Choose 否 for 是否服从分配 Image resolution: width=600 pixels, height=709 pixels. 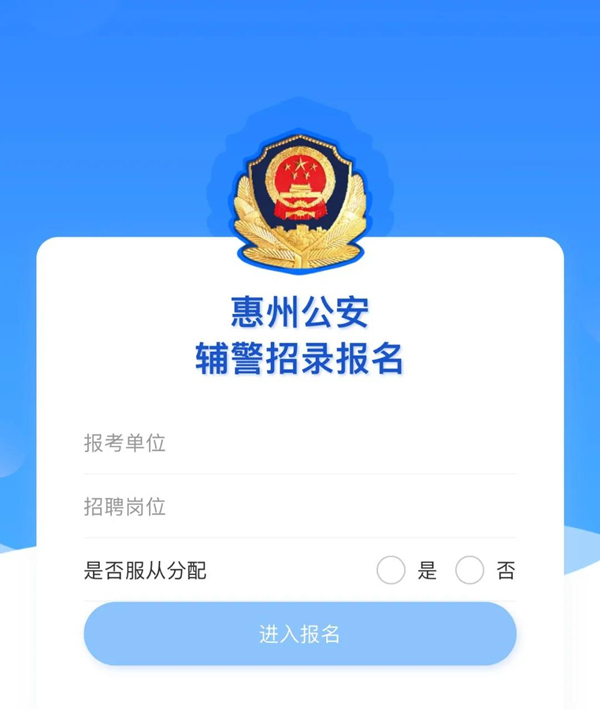click(469, 571)
